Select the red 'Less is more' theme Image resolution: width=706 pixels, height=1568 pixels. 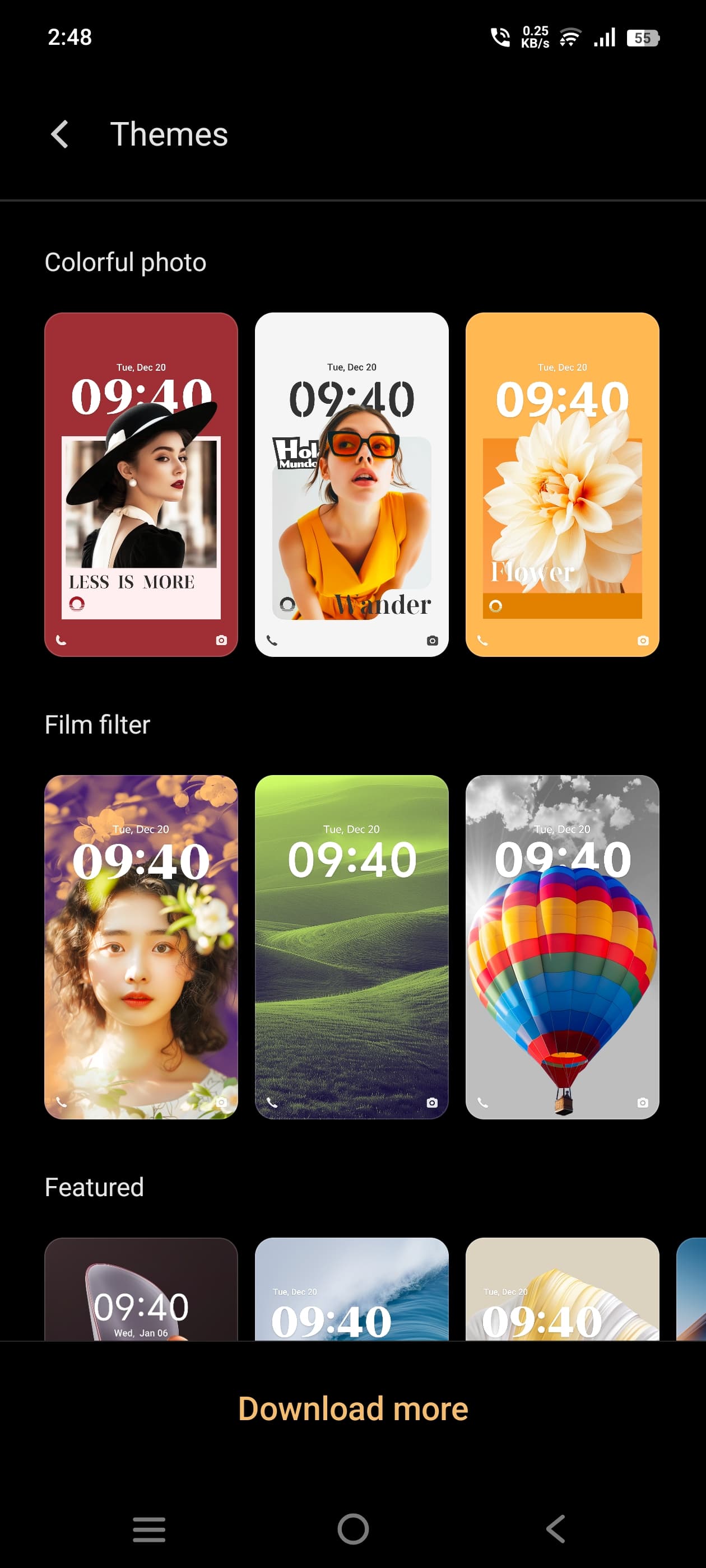click(x=141, y=484)
